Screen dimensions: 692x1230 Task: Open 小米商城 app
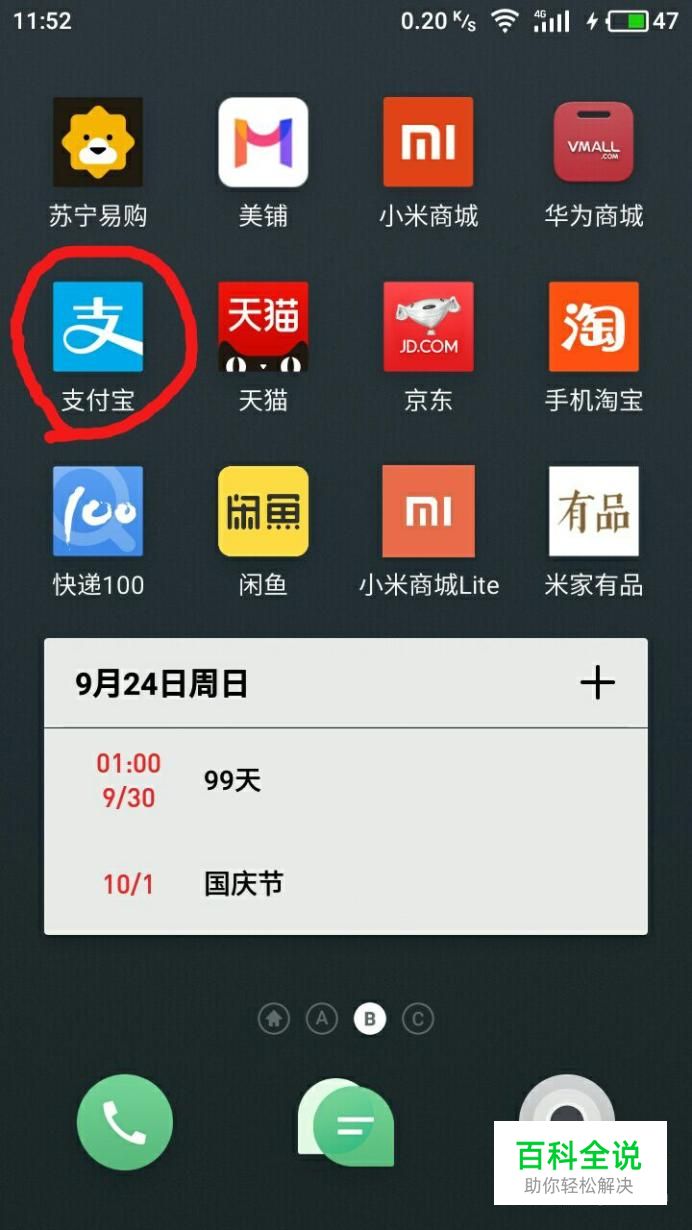tap(428, 142)
